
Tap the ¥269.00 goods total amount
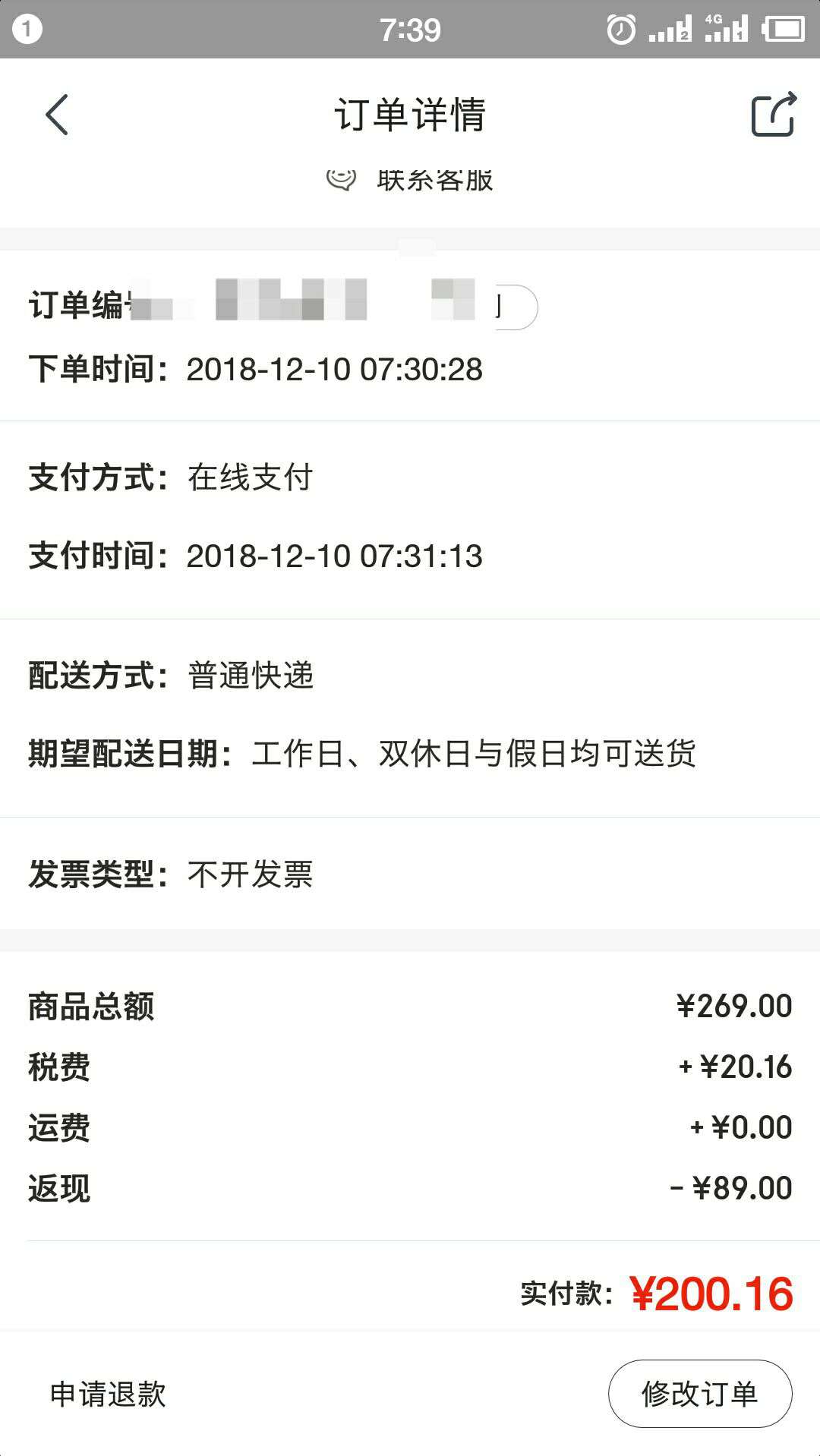[x=733, y=1006]
